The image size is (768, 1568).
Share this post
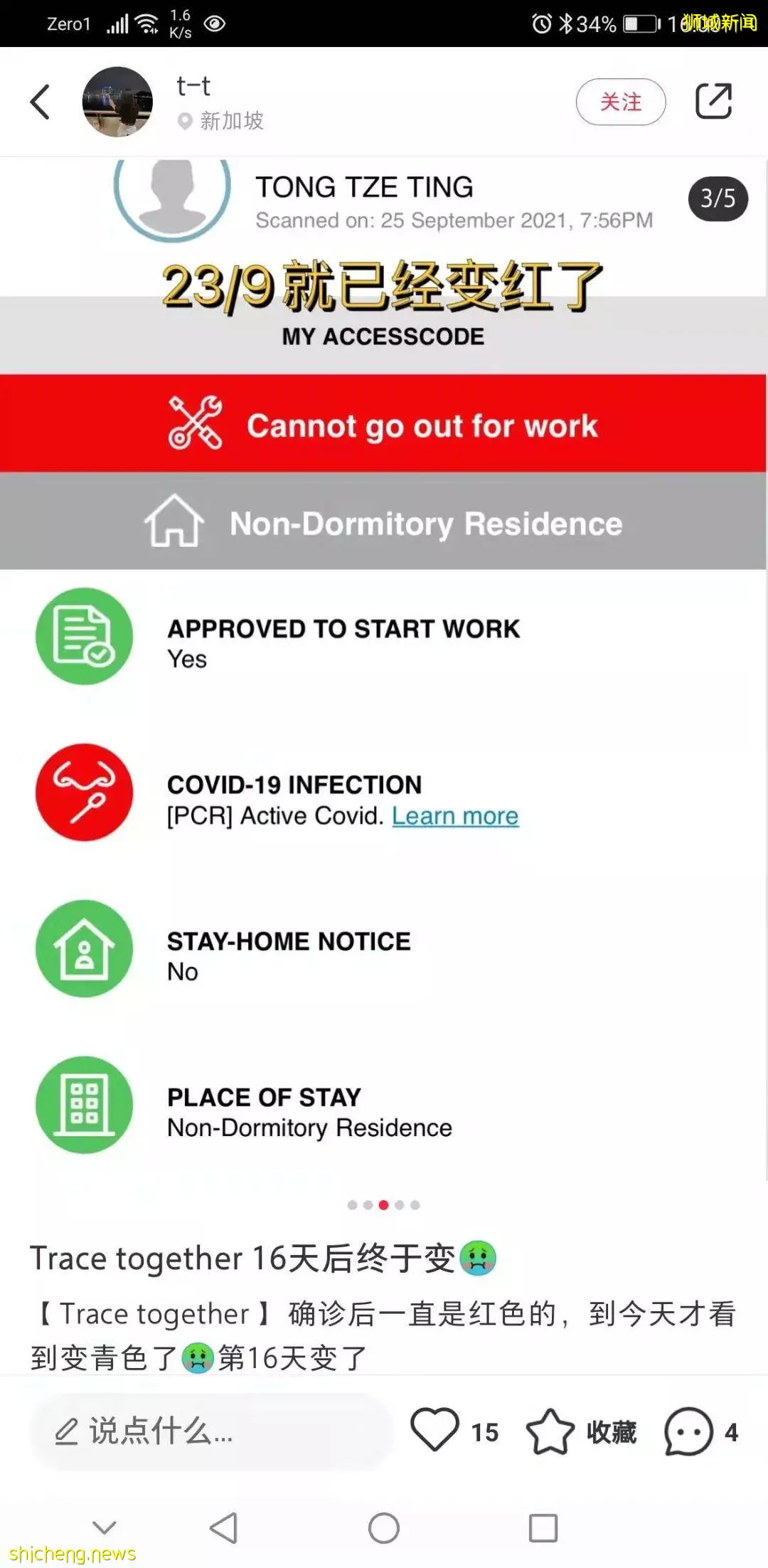[713, 102]
